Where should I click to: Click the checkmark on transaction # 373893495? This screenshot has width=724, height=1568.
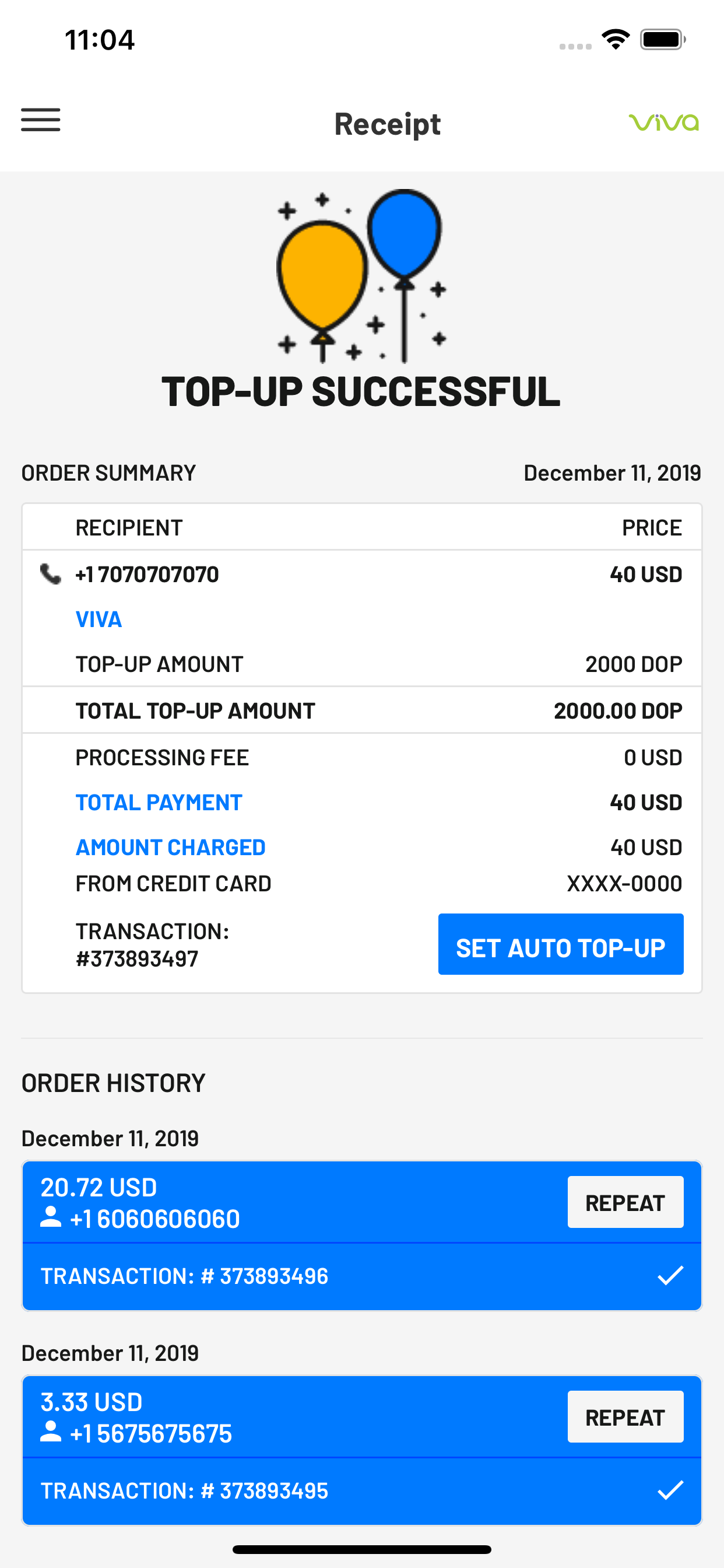(x=670, y=1492)
